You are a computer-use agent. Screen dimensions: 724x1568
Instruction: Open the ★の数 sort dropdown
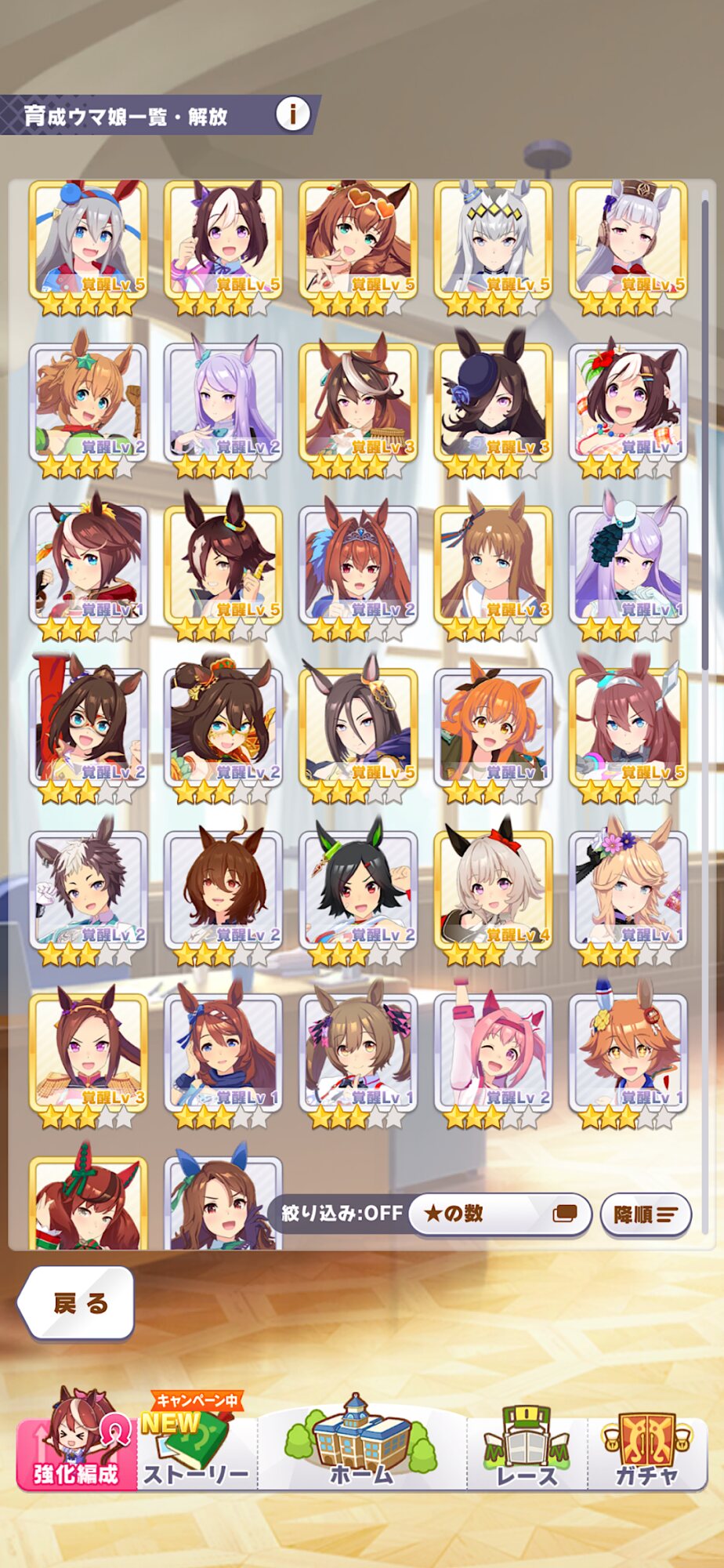pyautogui.click(x=500, y=1214)
